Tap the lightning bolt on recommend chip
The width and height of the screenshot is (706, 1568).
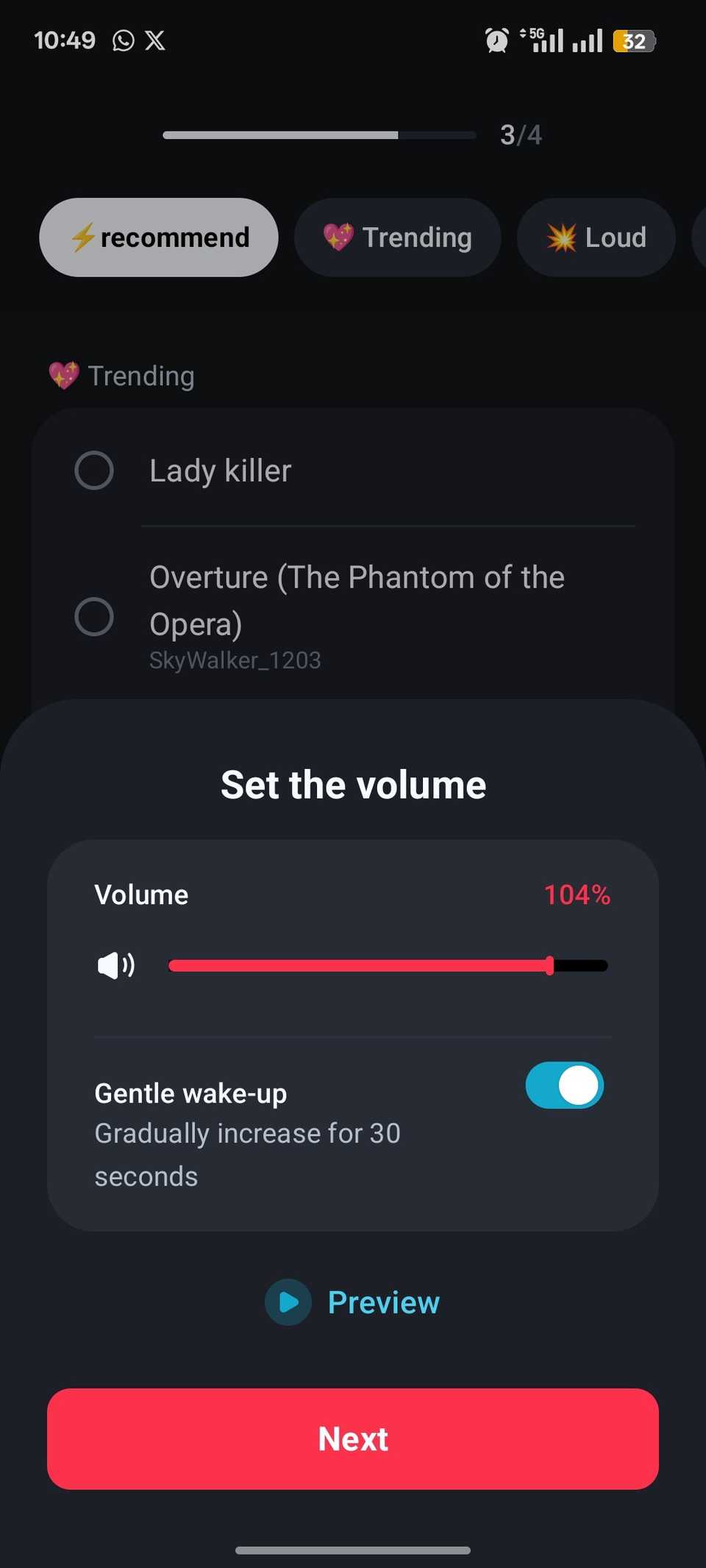tap(83, 237)
